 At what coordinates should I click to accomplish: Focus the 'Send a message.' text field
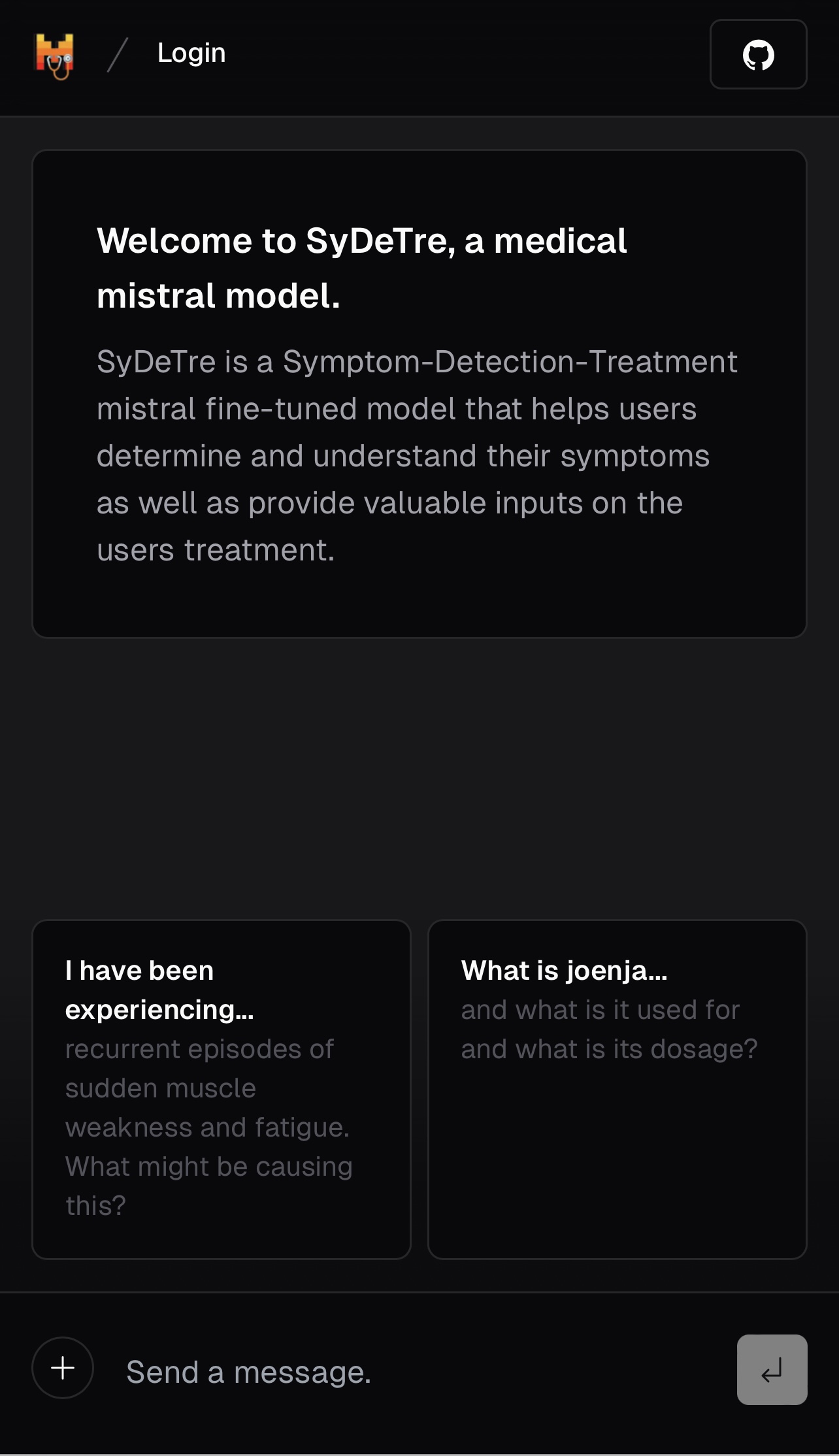(418, 1371)
